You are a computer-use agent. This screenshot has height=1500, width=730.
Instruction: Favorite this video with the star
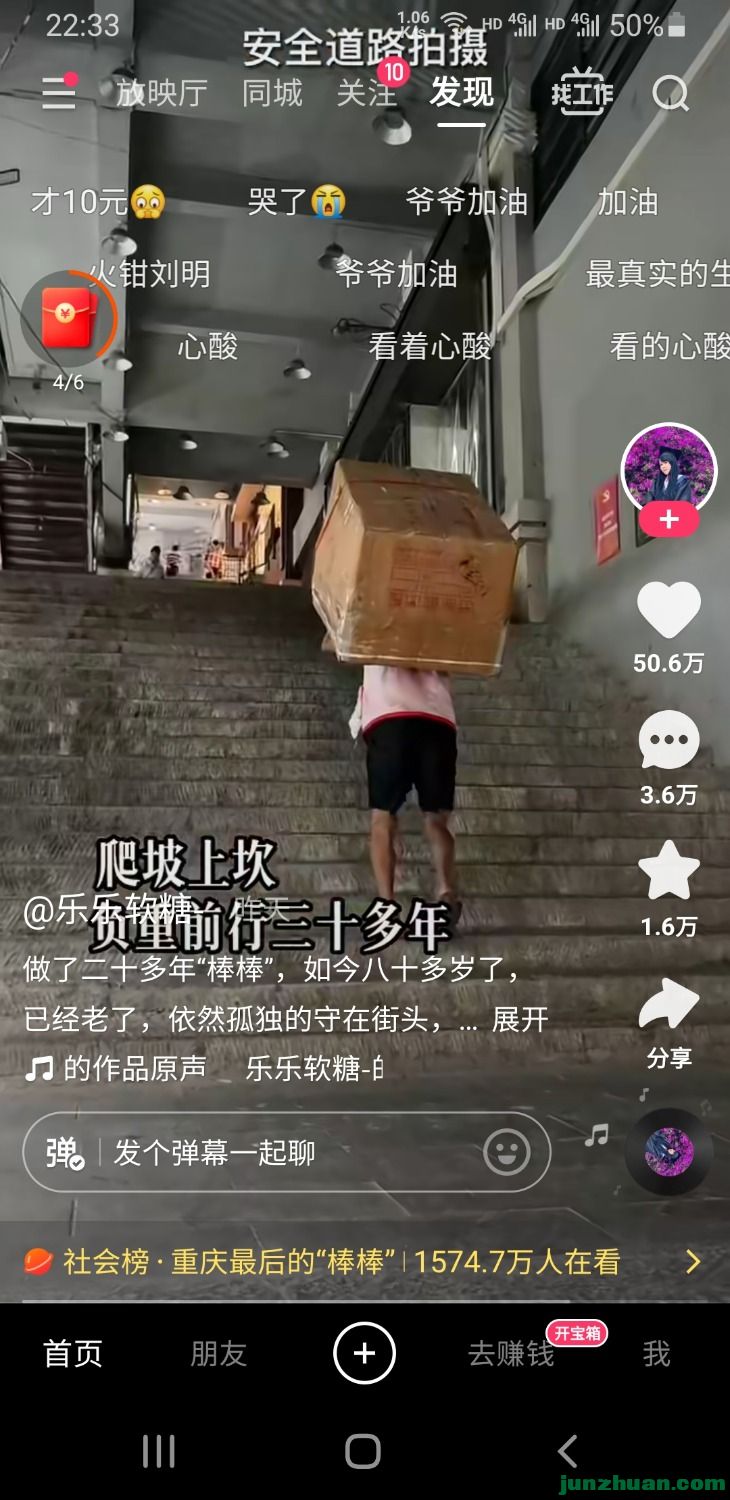pos(669,872)
